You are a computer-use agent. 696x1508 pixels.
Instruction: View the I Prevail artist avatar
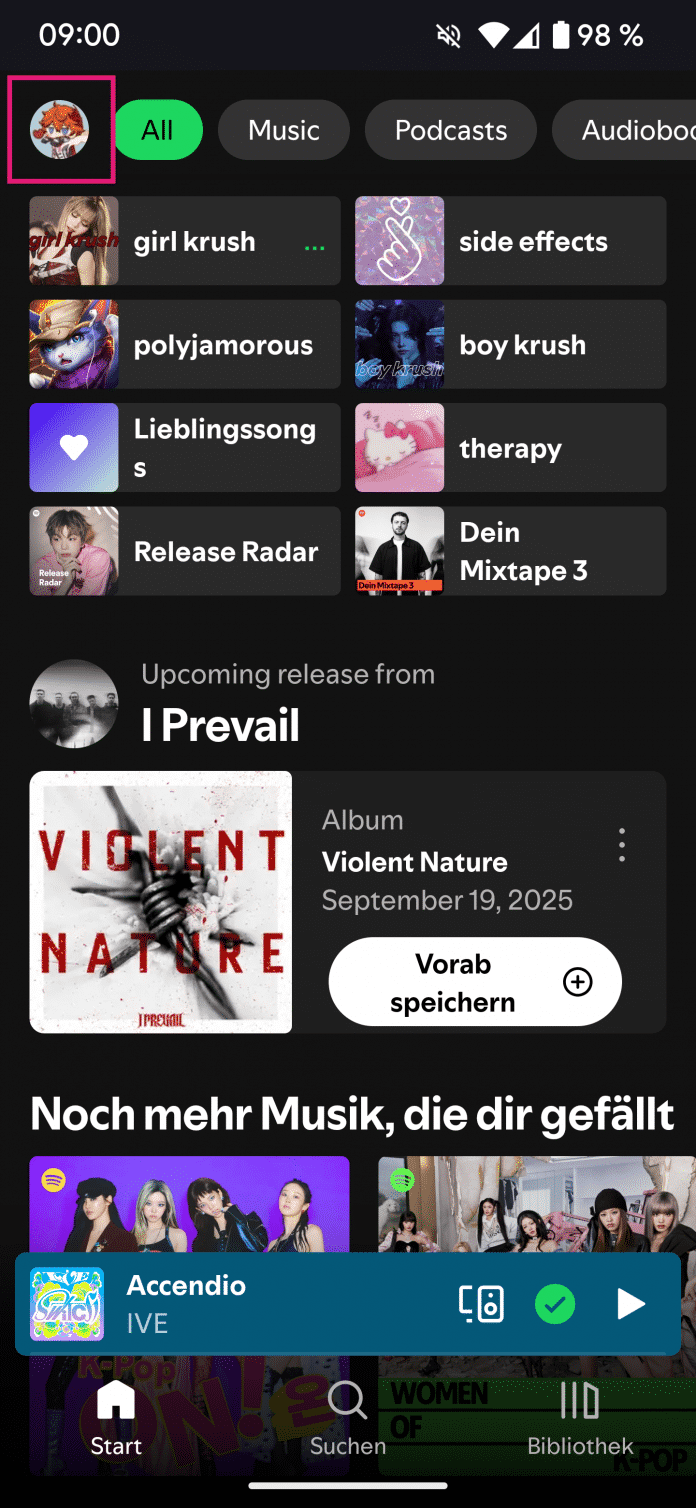tap(74, 703)
